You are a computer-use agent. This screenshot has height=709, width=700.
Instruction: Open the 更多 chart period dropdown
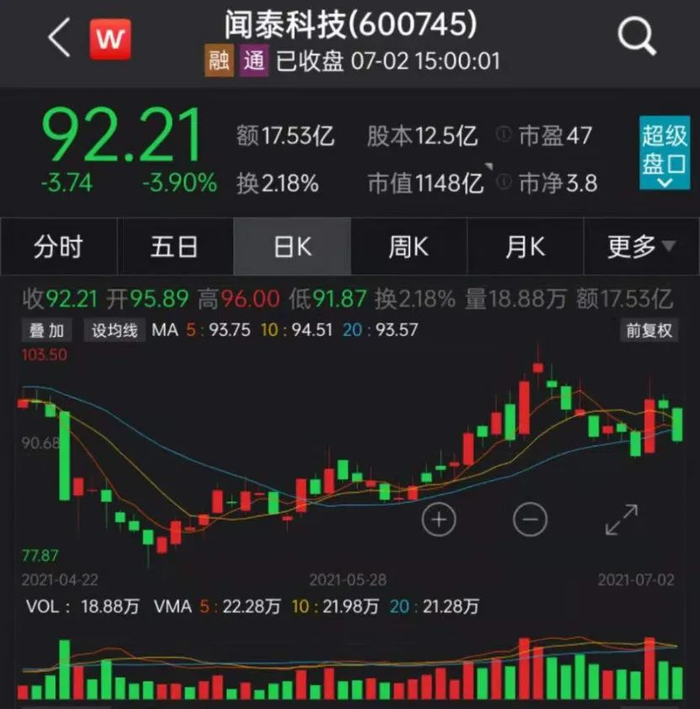pyautogui.click(x=641, y=247)
